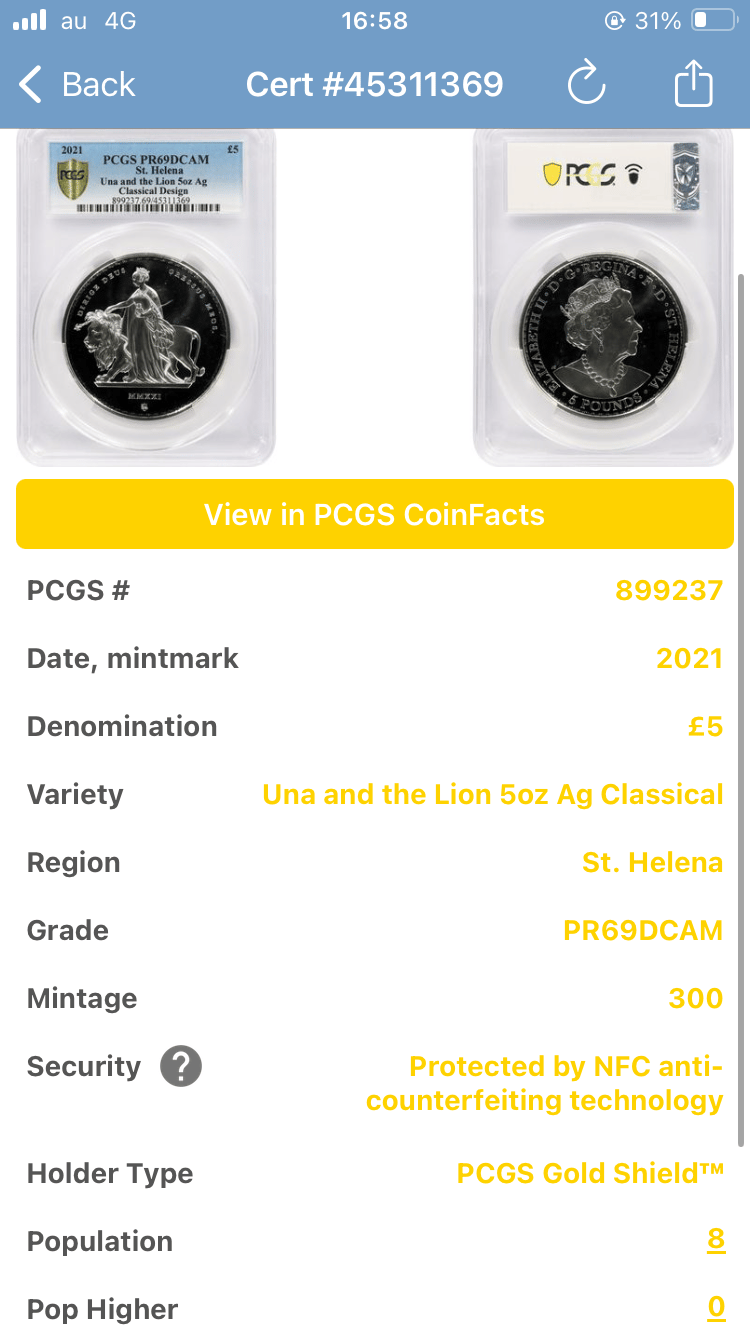Open the obverse slab photo
The image size is (750, 1334).
146,297
